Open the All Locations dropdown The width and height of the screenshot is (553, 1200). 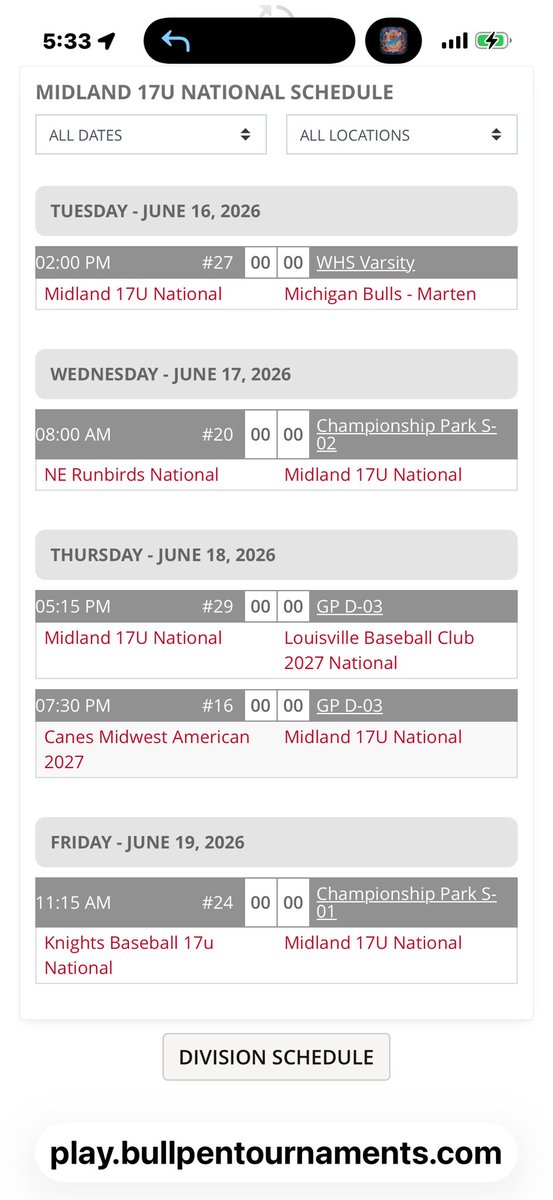[402, 135]
